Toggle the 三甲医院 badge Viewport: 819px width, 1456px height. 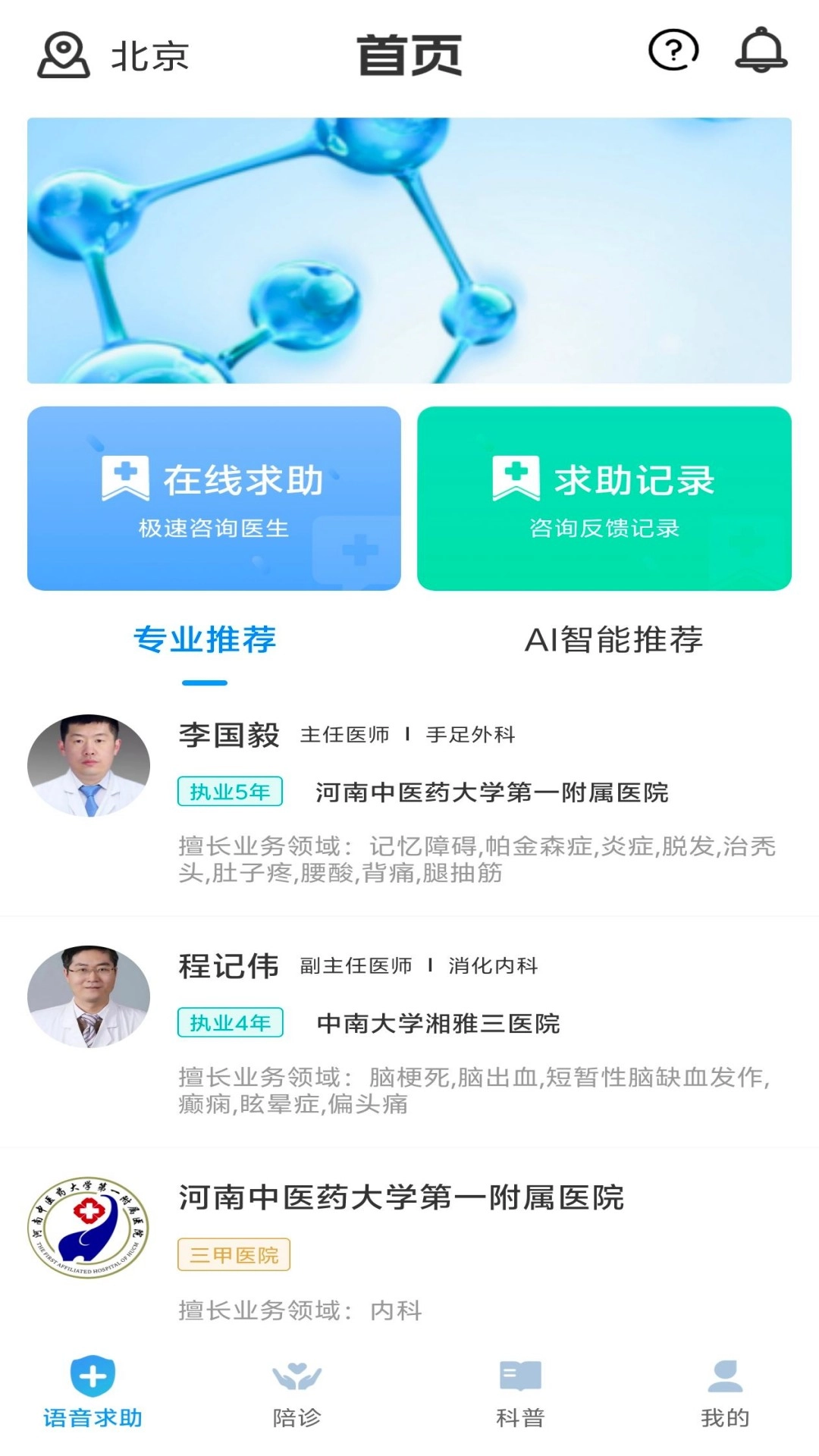pos(232,1255)
